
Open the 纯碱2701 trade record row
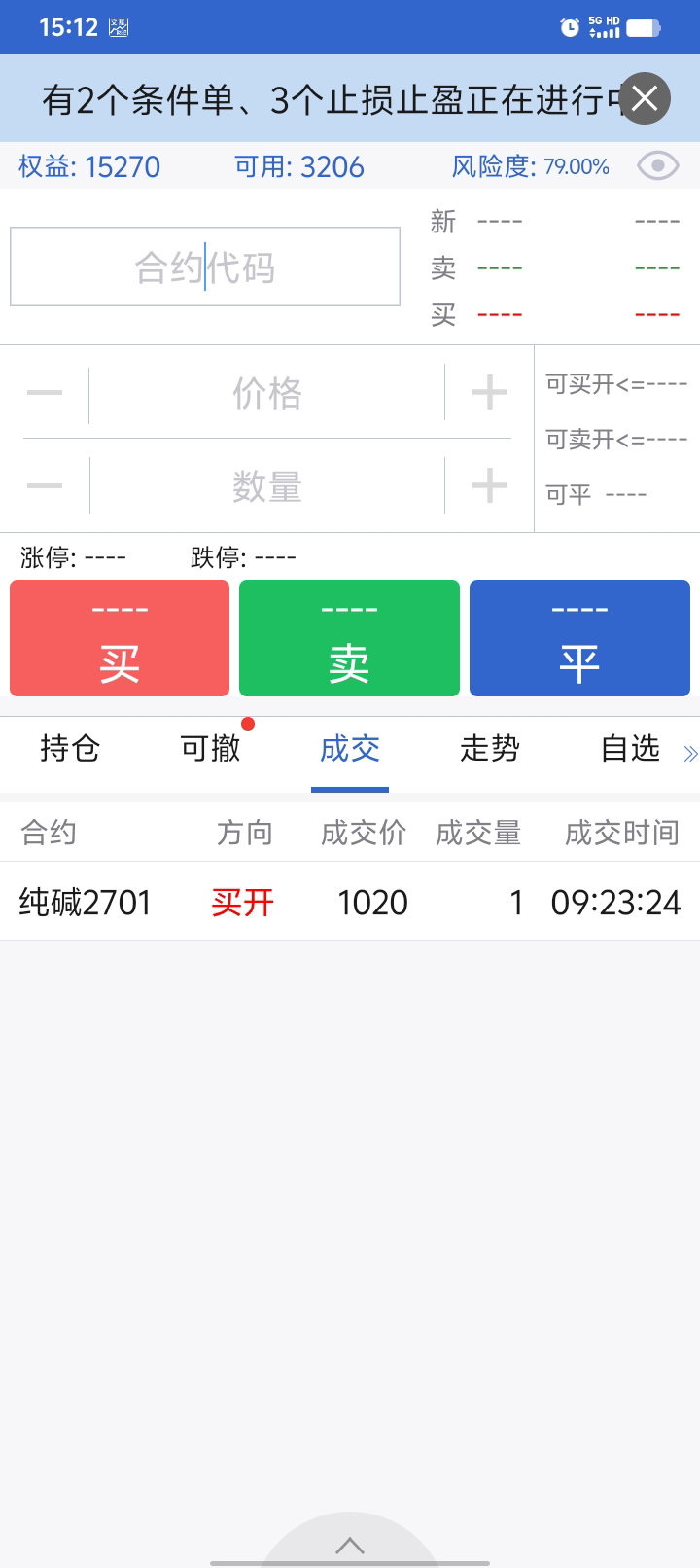350,902
